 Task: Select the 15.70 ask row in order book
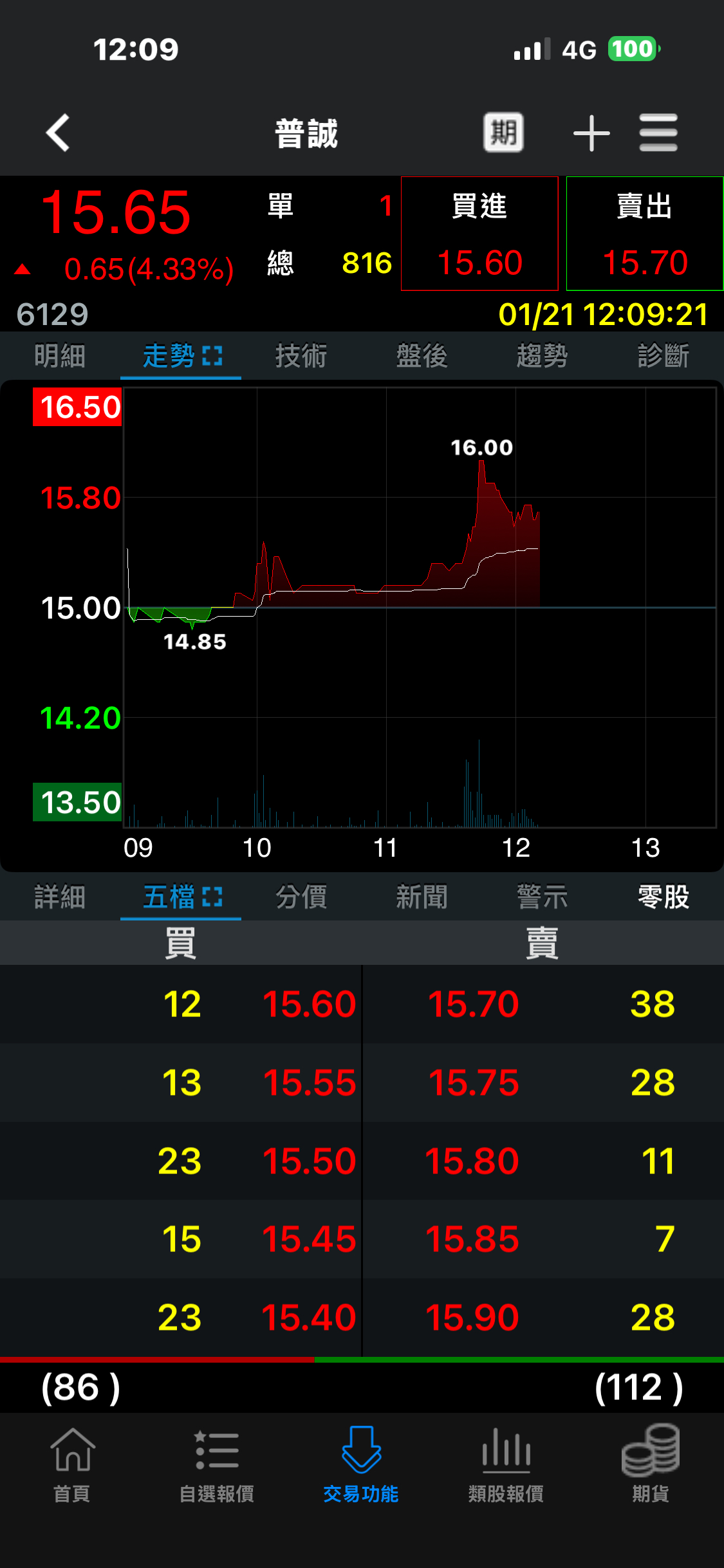(x=543, y=1003)
